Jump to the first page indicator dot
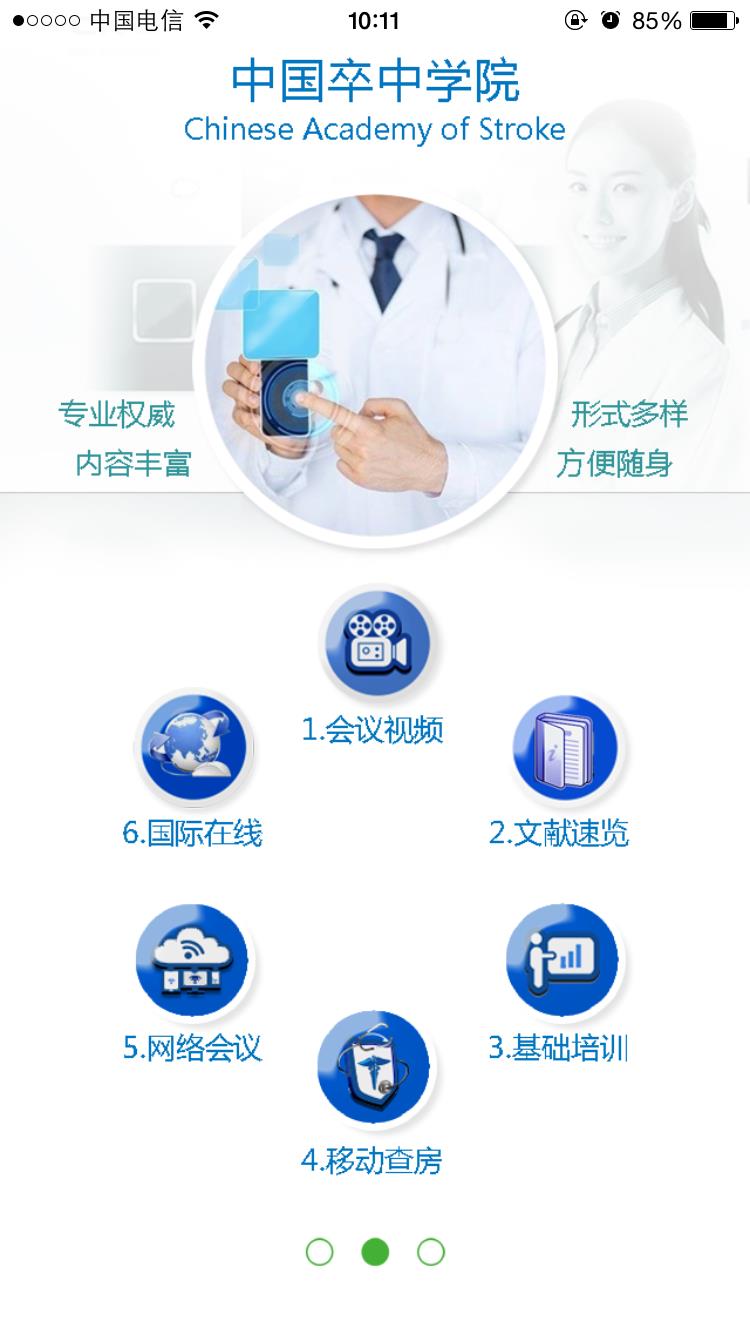The image size is (750, 1334). click(319, 1252)
